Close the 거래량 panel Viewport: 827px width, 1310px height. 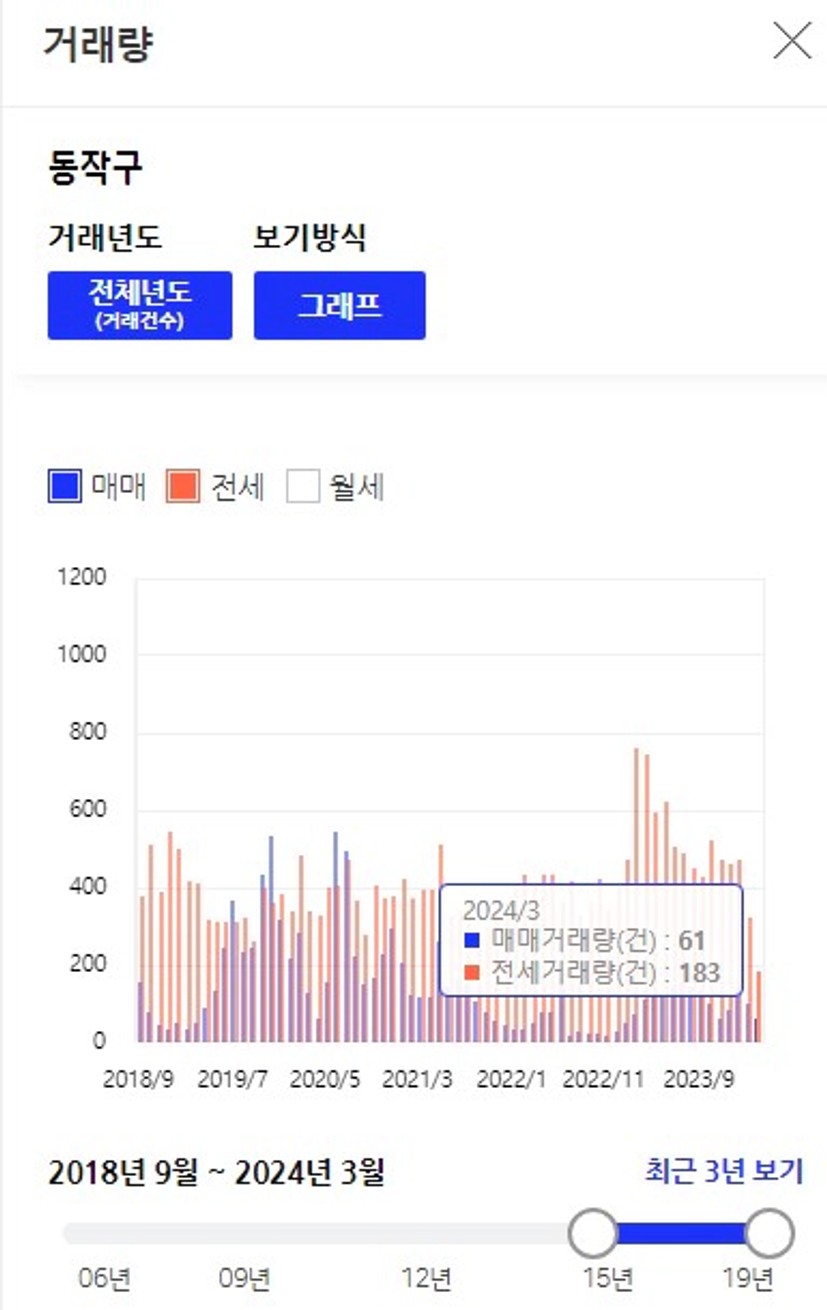coord(792,42)
